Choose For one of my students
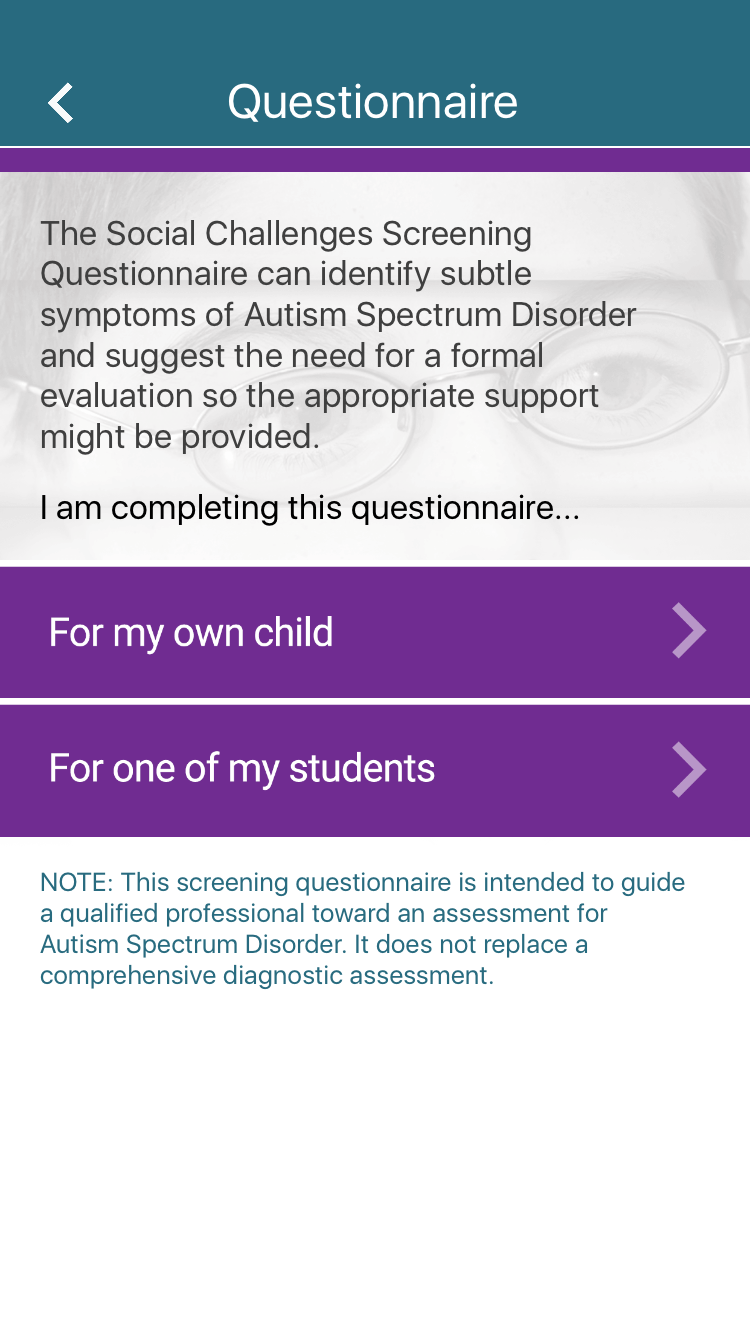 click(x=375, y=770)
